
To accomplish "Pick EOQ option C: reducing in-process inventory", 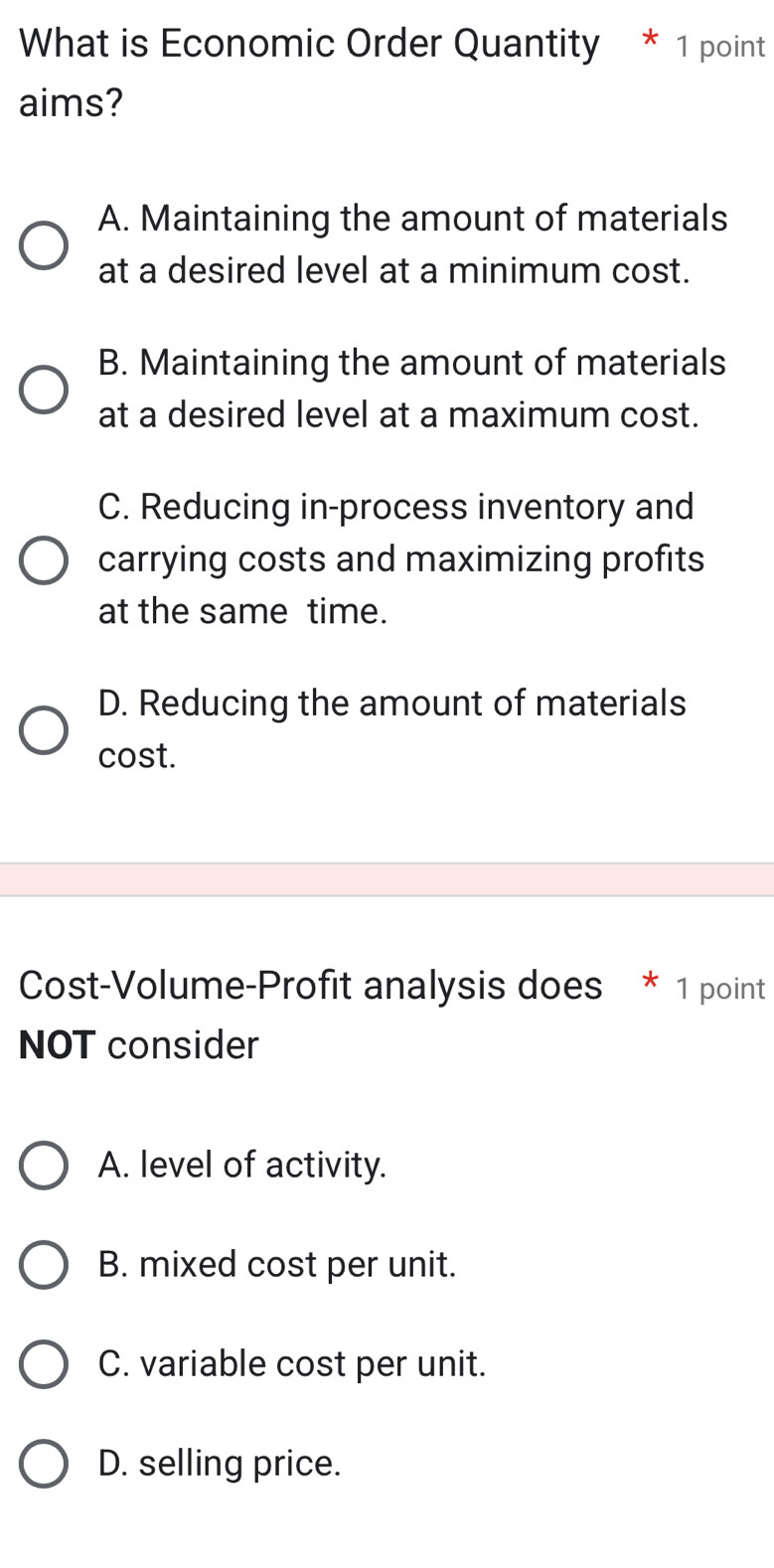I will coord(45,560).
